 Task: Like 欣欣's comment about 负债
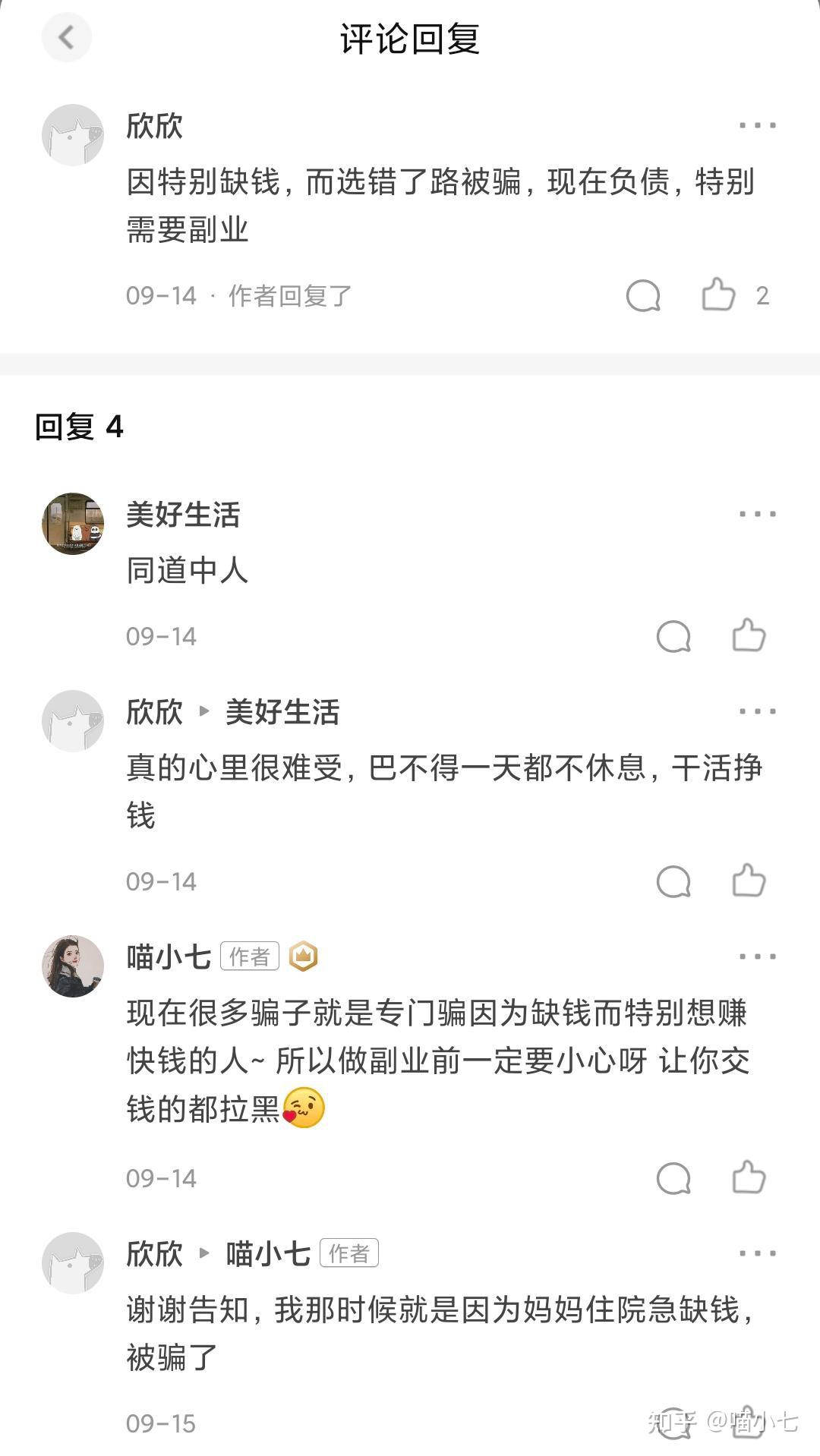(718, 295)
